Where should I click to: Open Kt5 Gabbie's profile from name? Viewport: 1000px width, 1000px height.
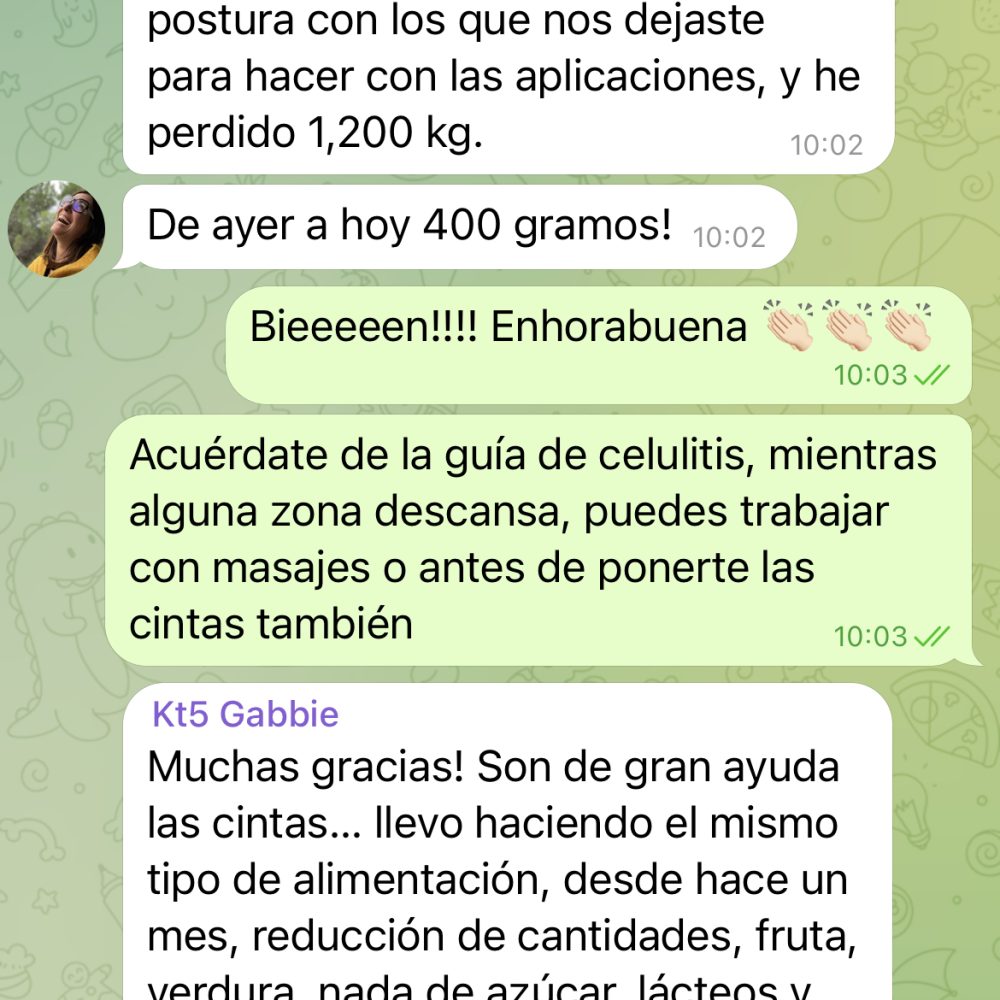[245, 714]
